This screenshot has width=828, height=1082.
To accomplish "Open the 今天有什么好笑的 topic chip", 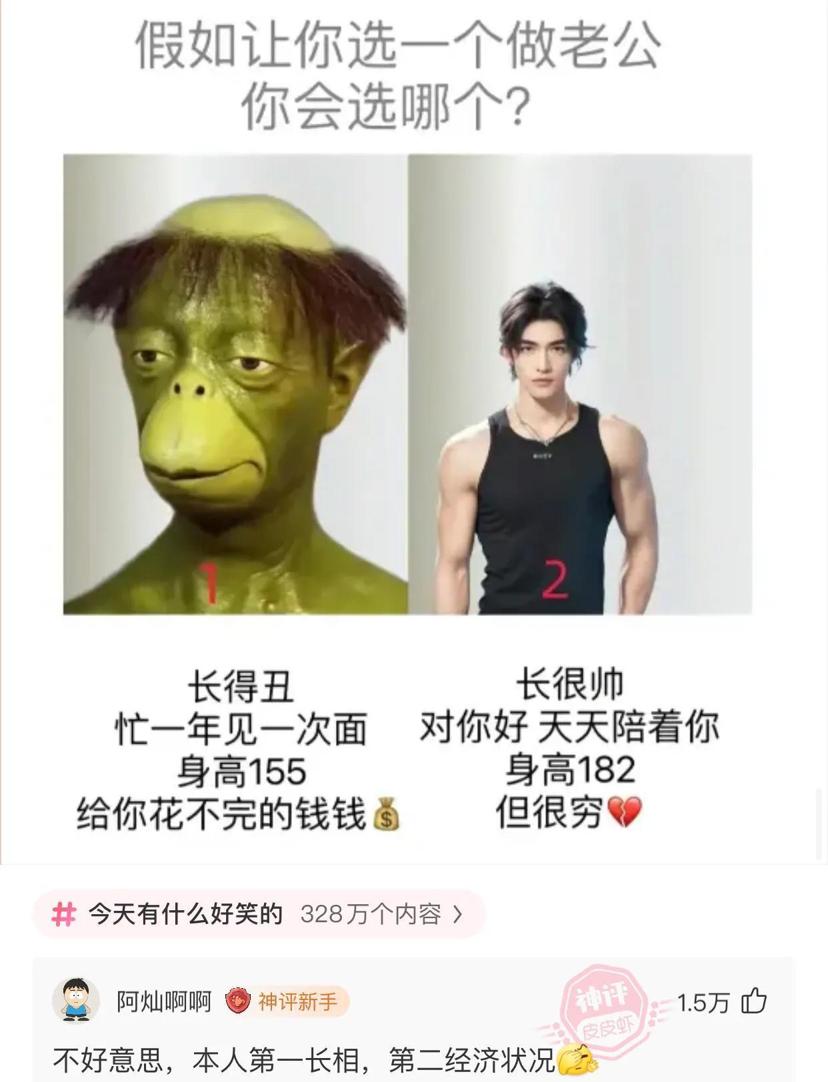I will coord(258,914).
